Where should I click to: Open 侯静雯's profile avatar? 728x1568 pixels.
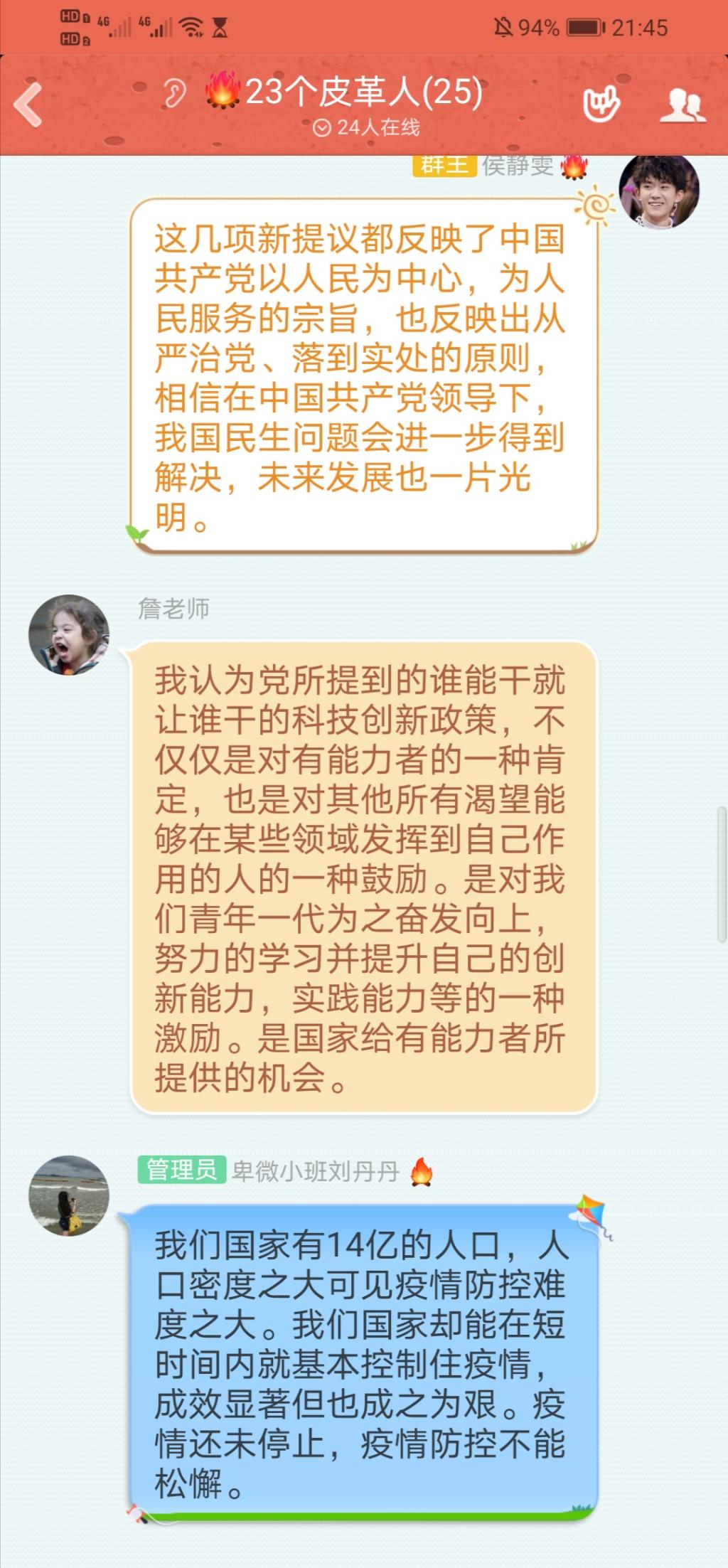[x=659, y=191]
